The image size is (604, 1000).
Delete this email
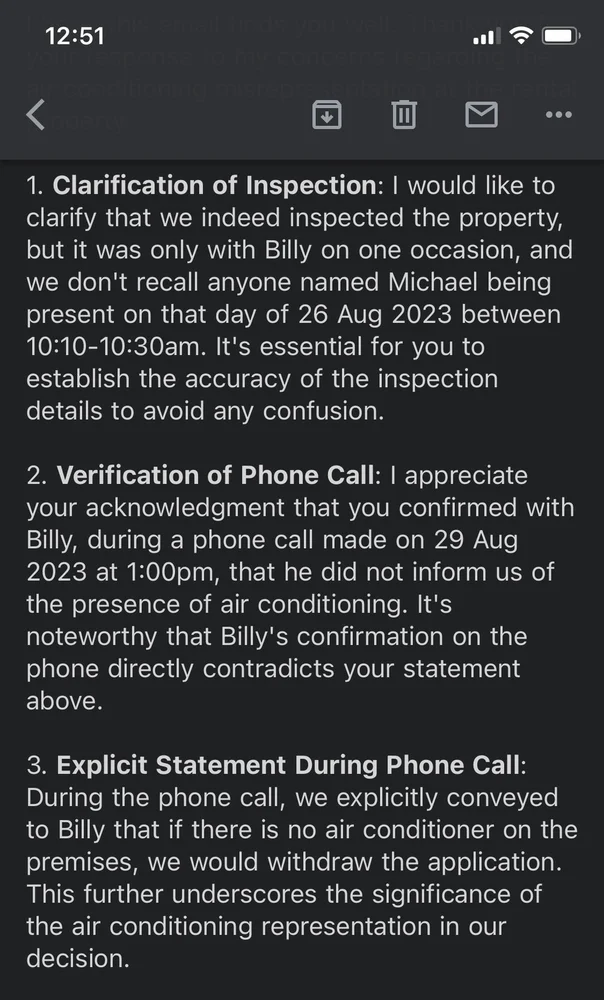pyautogui.click(x=404, y=116)
